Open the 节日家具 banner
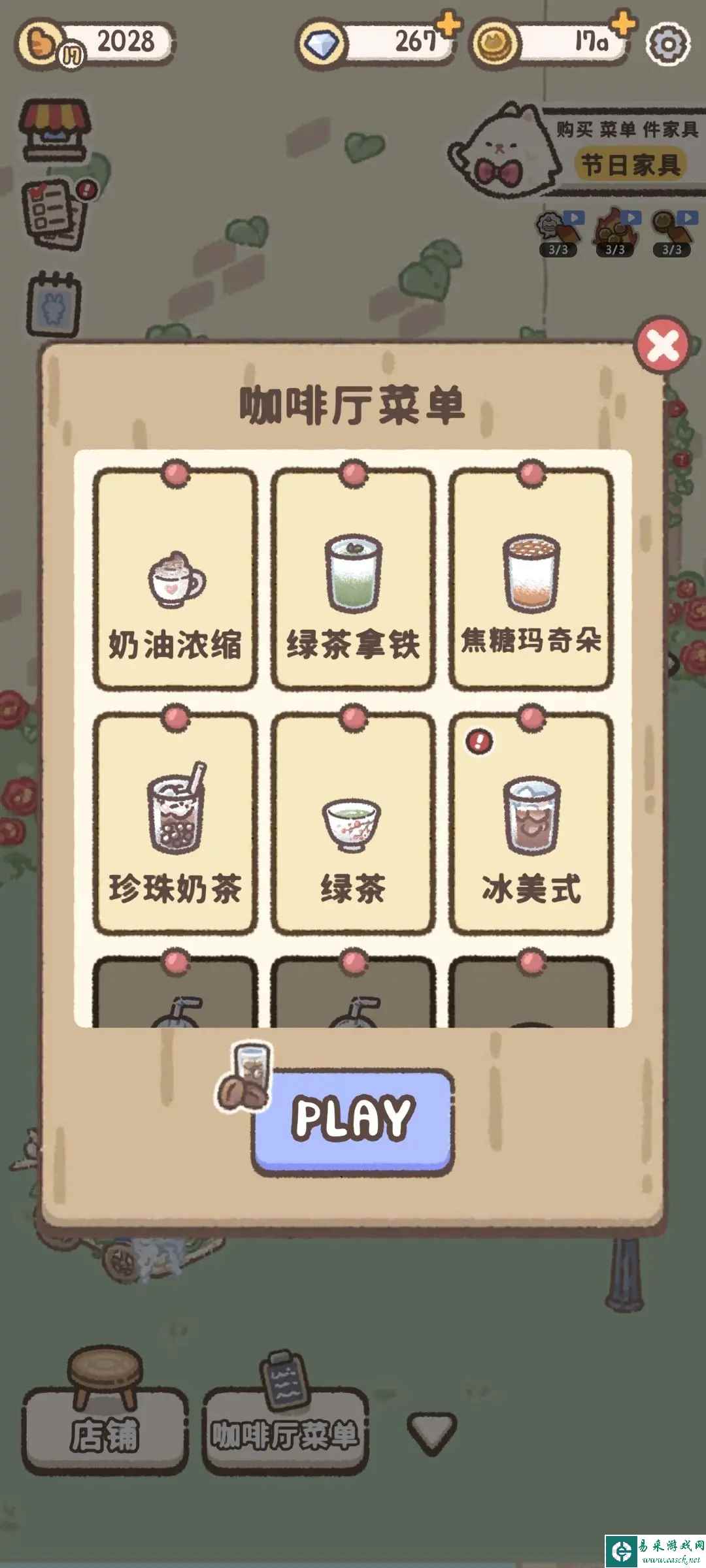Image resolution: width=706 pixels, height=1568 pixels. (x=630, y=165)
